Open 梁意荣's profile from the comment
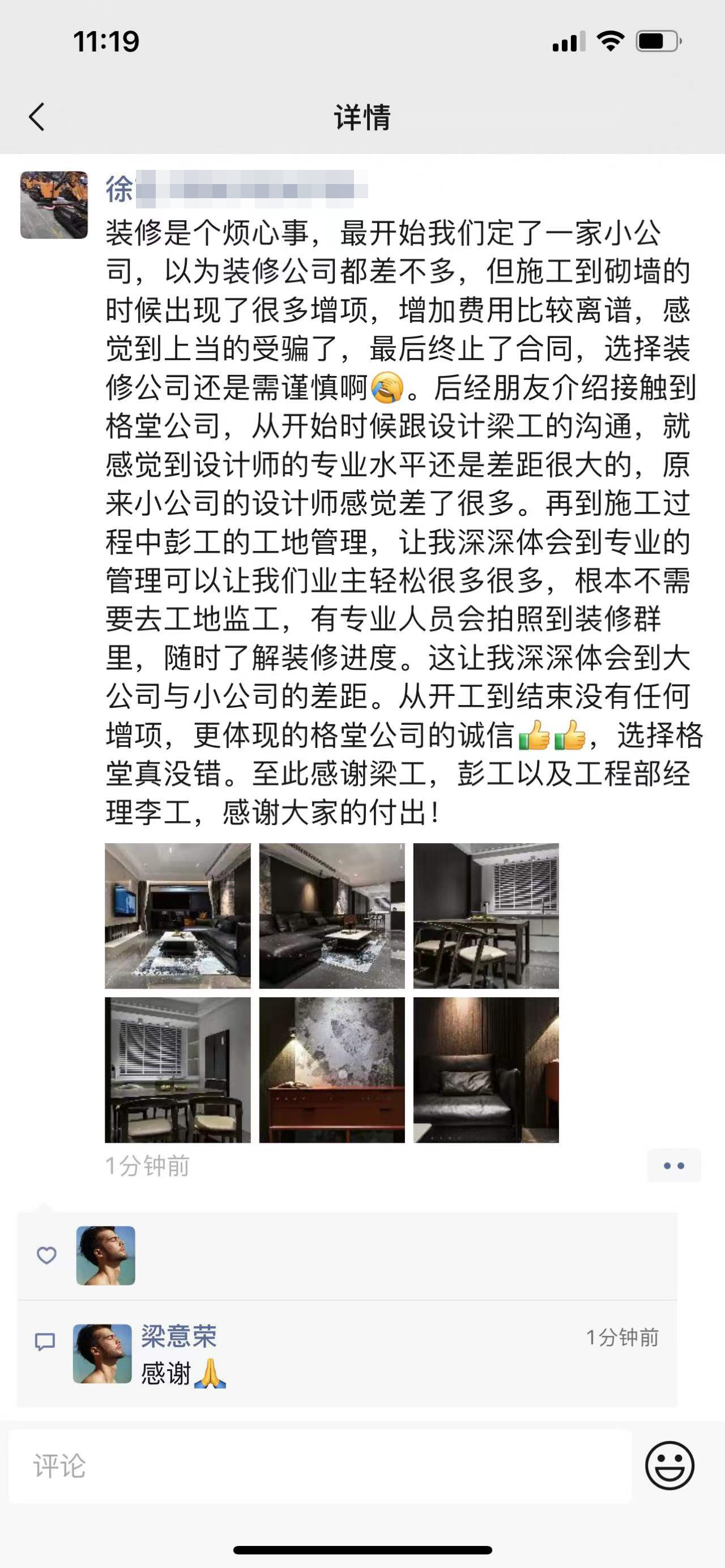725x1568 pixels. (178, 1336)
